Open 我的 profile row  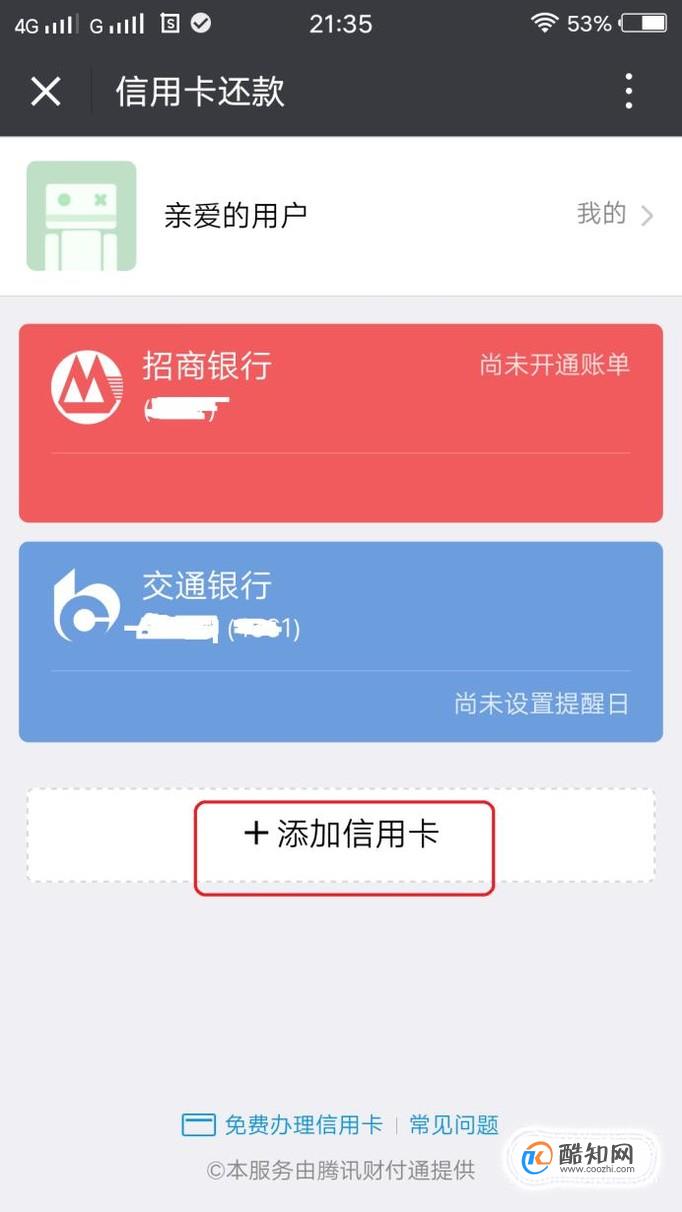[x=614, y=215]
